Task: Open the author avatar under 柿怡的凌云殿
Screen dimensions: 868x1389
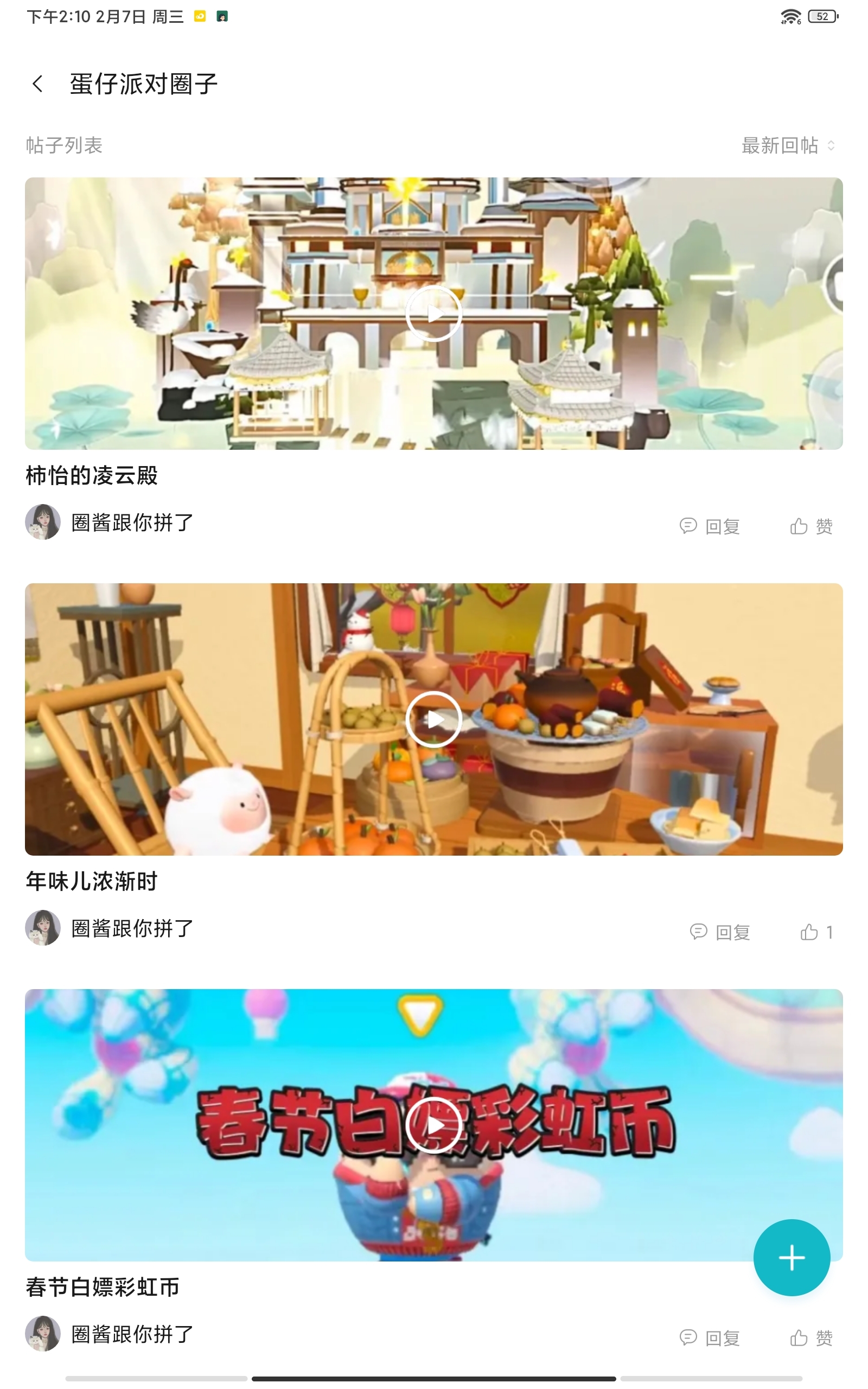Action: coord(43,522)
